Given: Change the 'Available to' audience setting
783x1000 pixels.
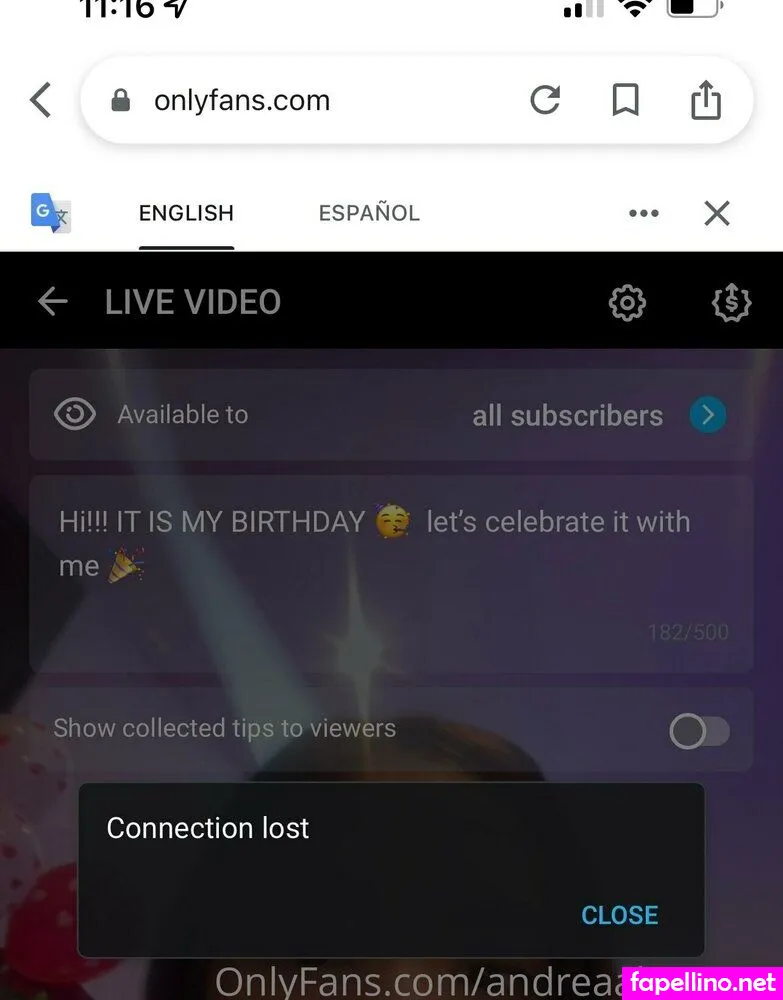Looking at the screenshot, I should click(x=707, y=415).
